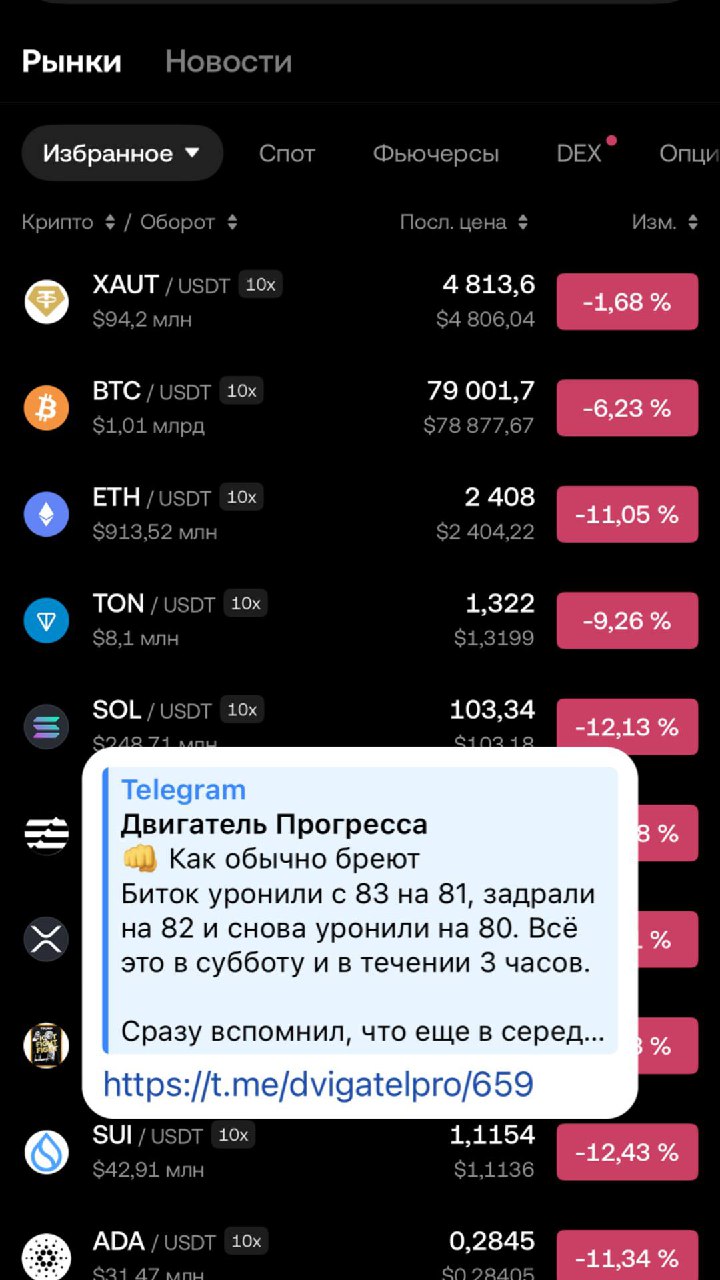Sort by Оборот column
Screen dimensions: 720x1280
coord(189,222)
